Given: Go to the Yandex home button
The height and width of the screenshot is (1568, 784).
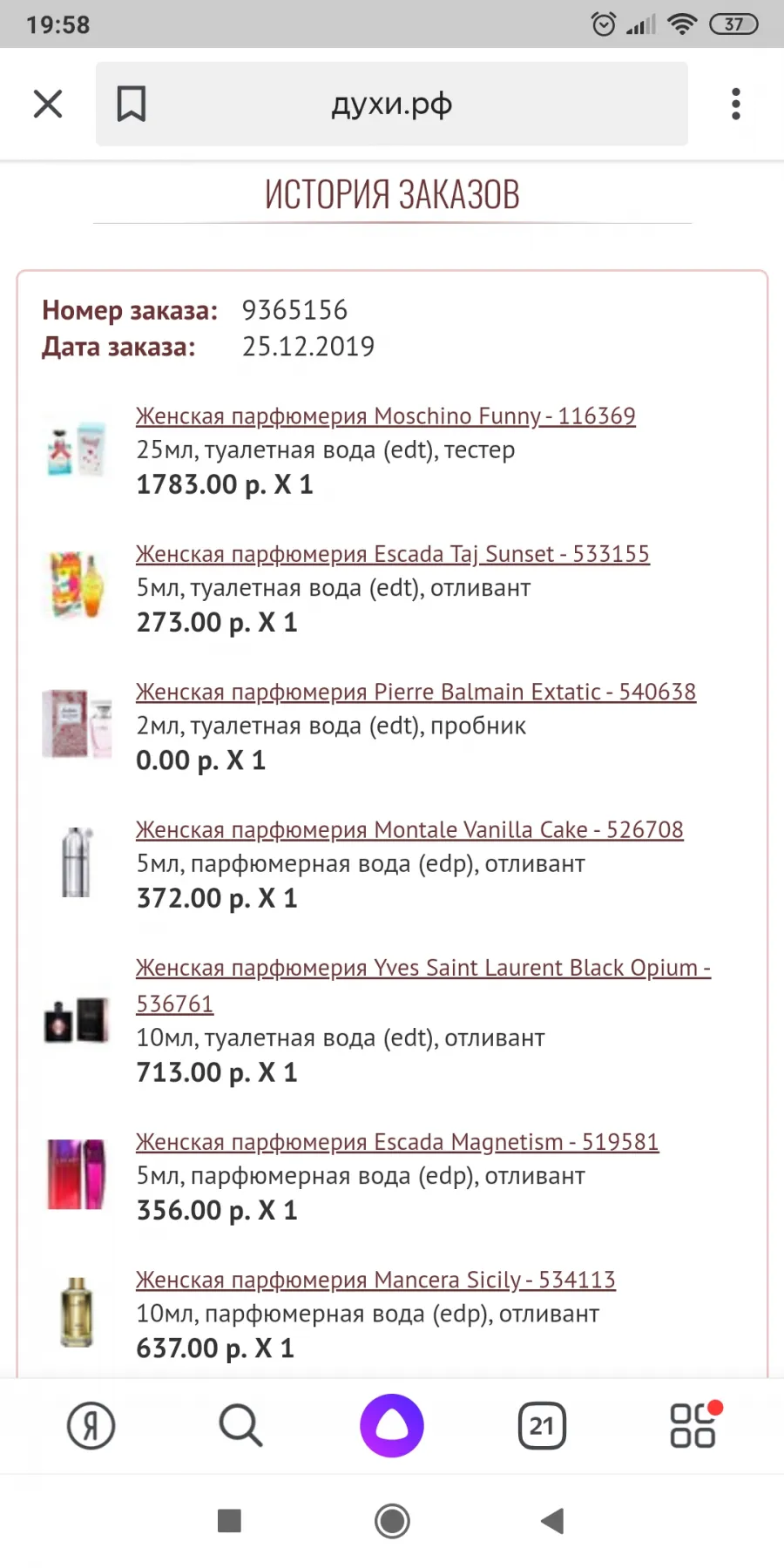Looking at the screenshot, I should [x=91, y=1426].
